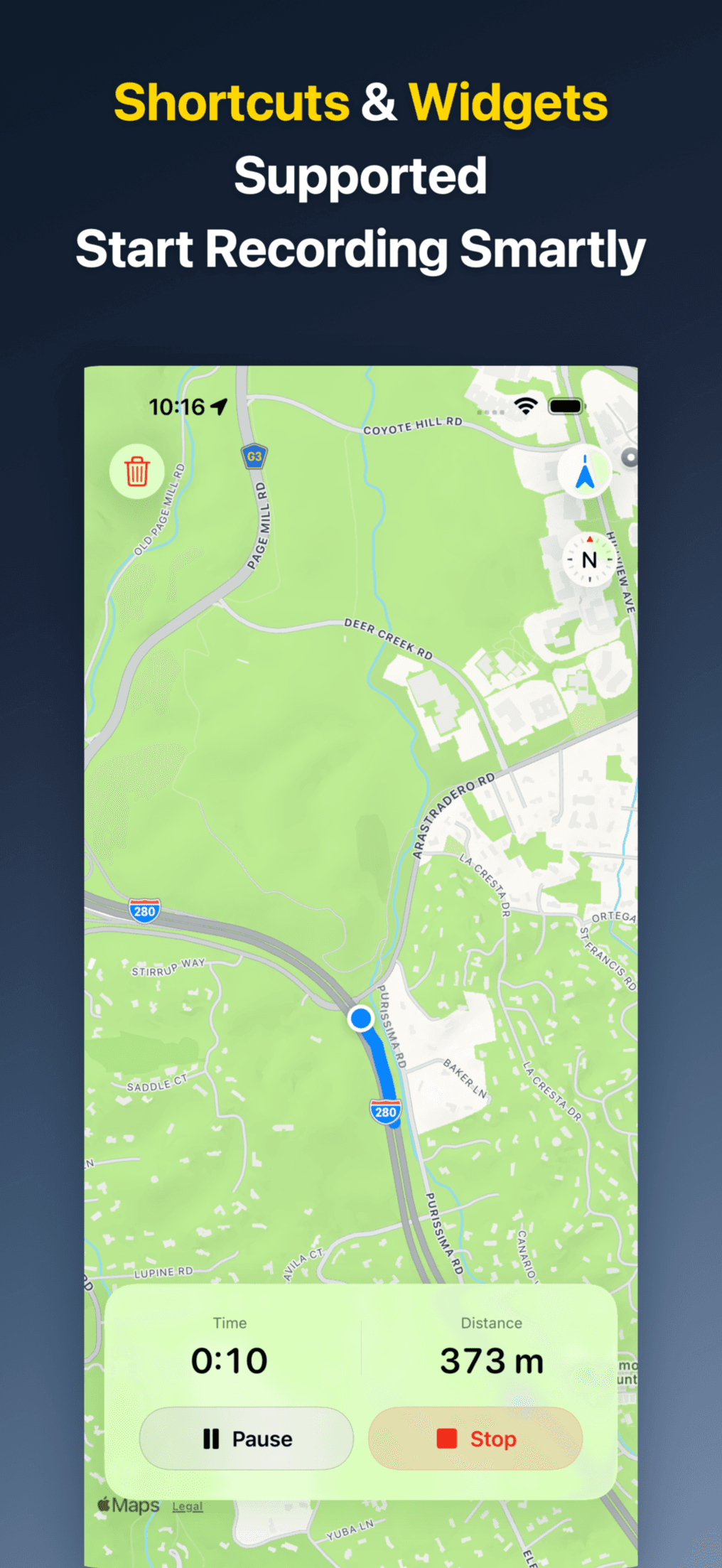Tap the battery indicator in the status bar
This screenshot has height=1568, width=722.
coord(565,404)
